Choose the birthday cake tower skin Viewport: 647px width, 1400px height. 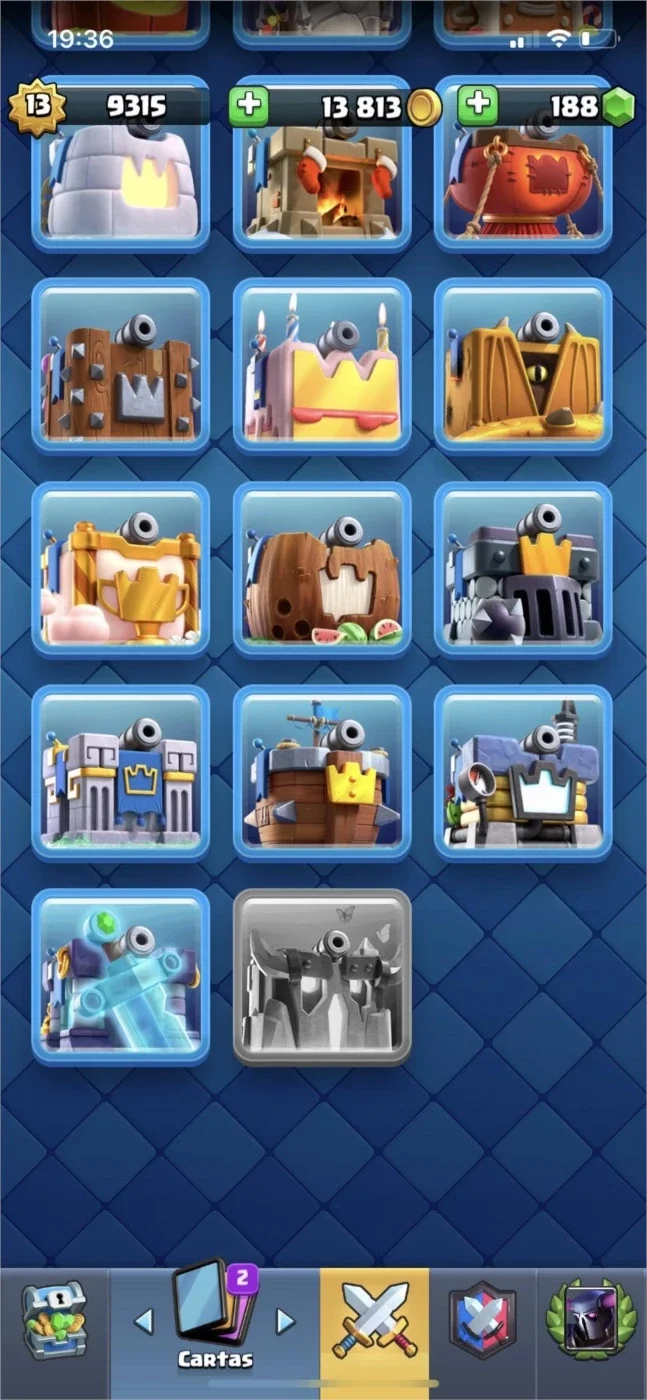click(322, 367)
